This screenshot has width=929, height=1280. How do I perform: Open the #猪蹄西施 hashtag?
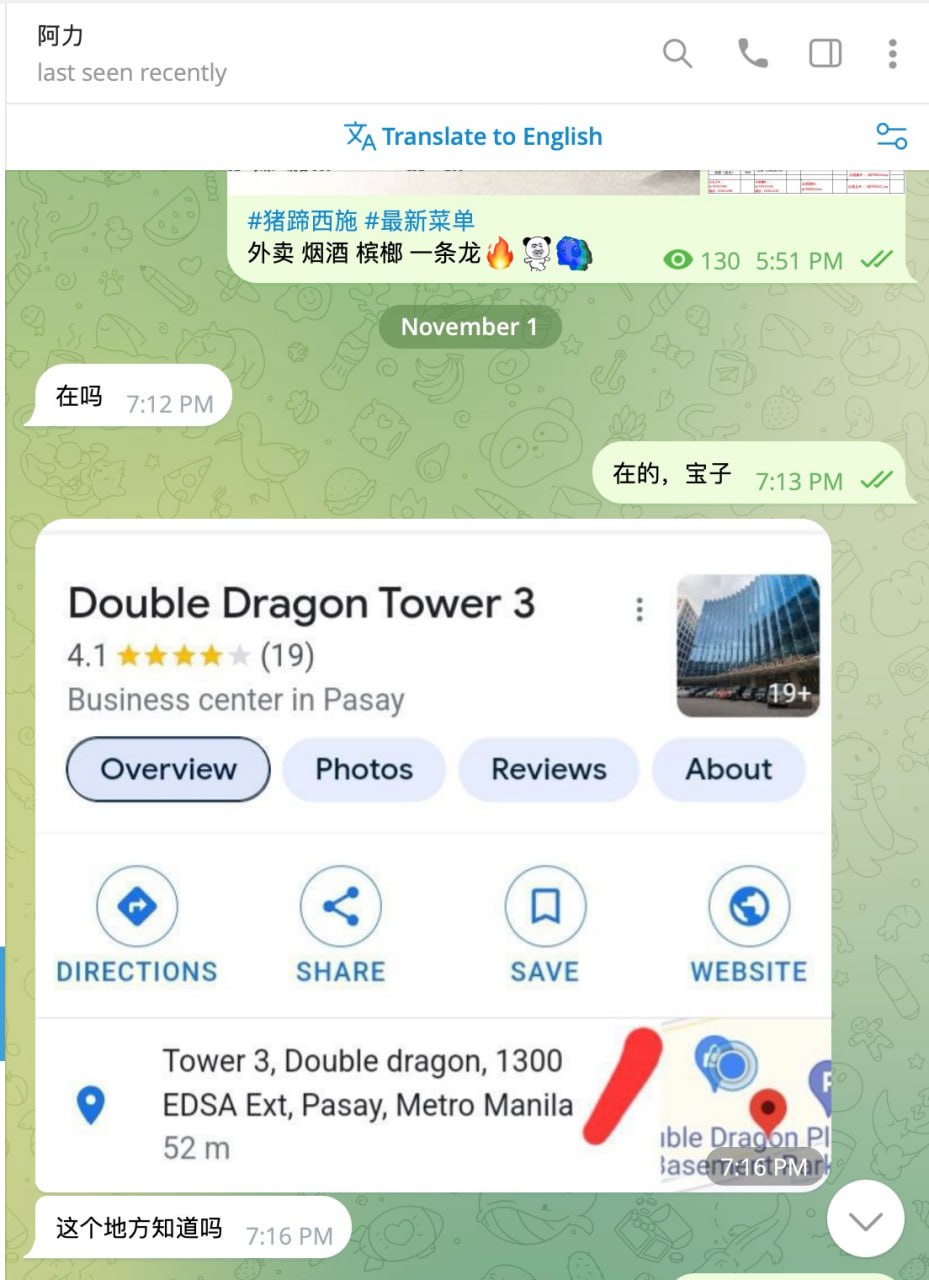[301, 221]
